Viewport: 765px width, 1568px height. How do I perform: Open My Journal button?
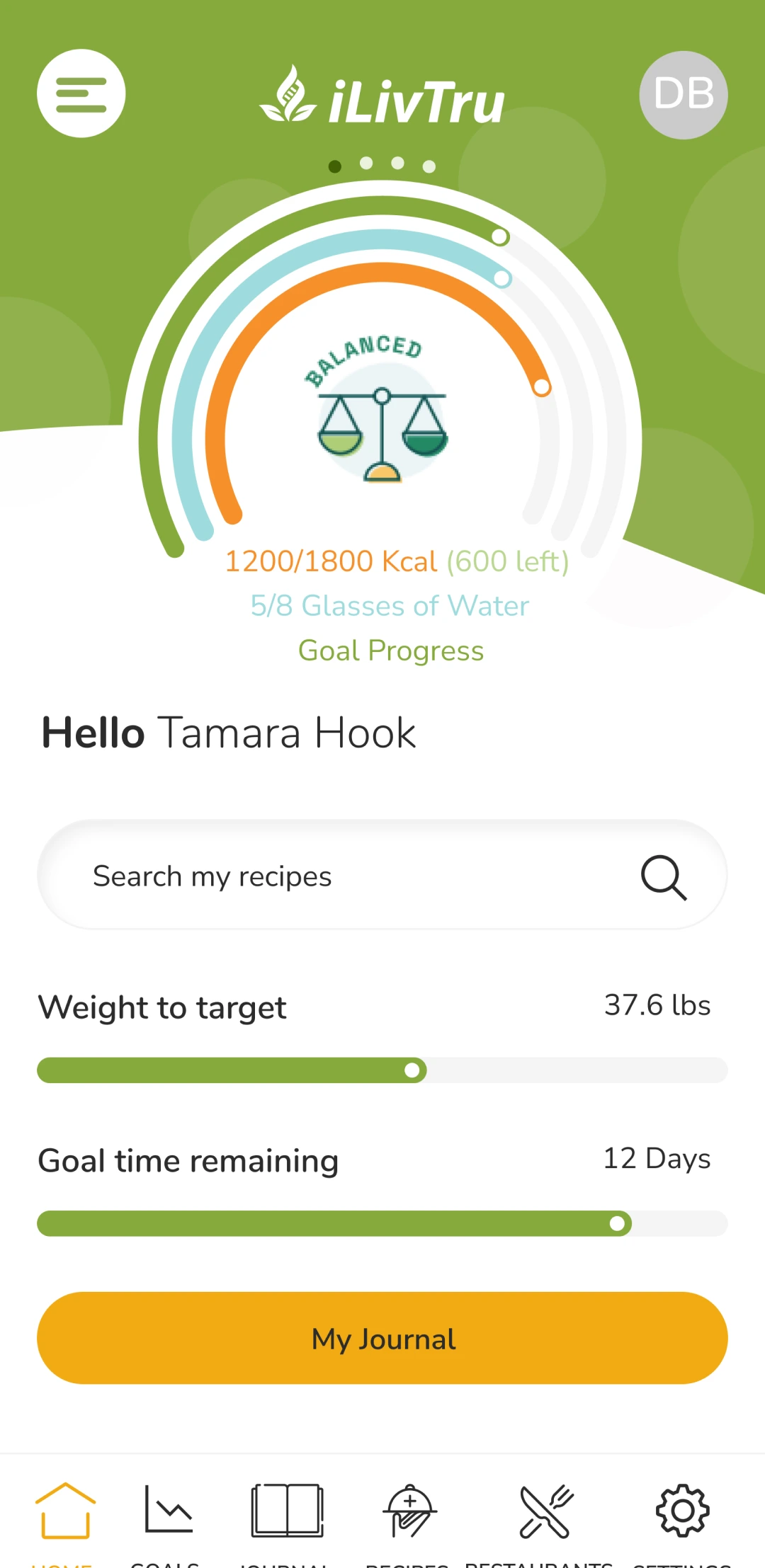382,1338
